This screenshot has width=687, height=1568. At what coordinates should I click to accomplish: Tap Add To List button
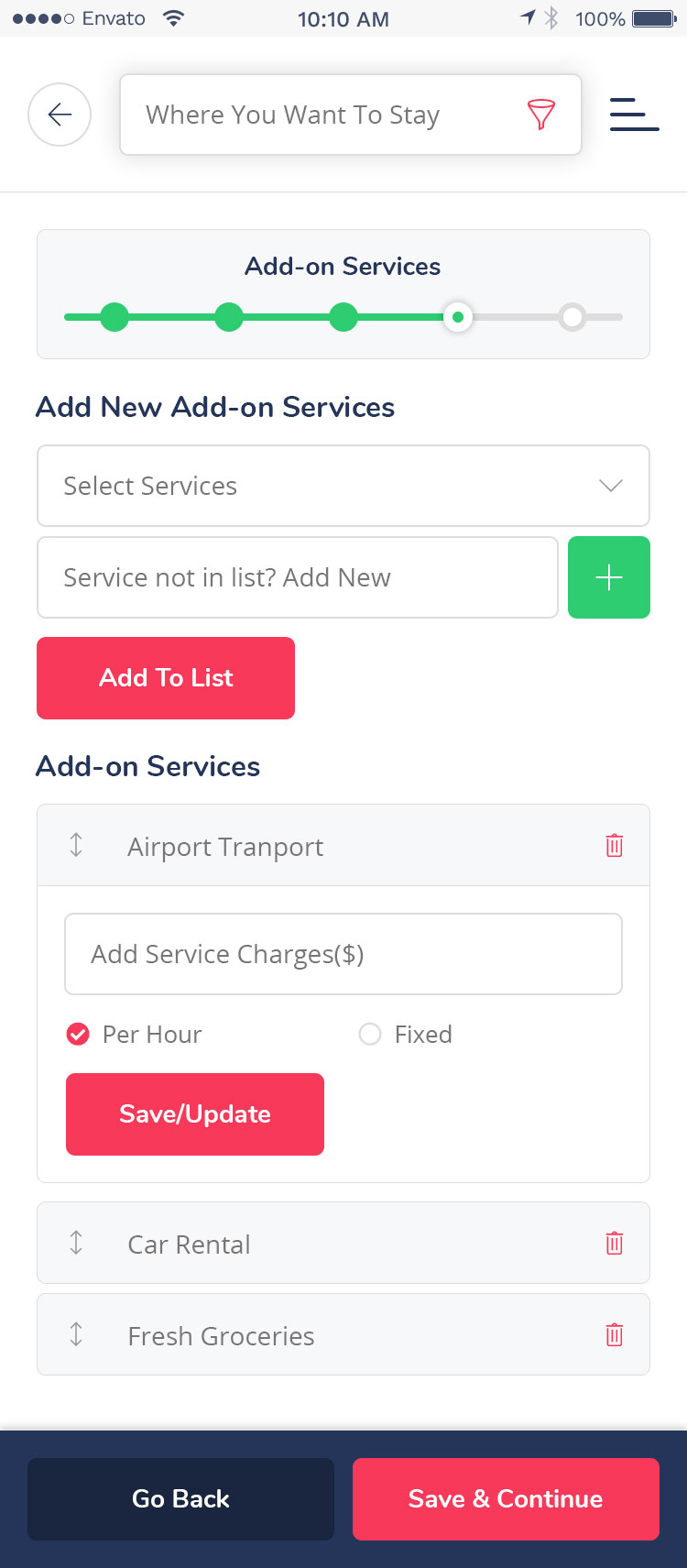pyautogui.click(x=166, y=678)
